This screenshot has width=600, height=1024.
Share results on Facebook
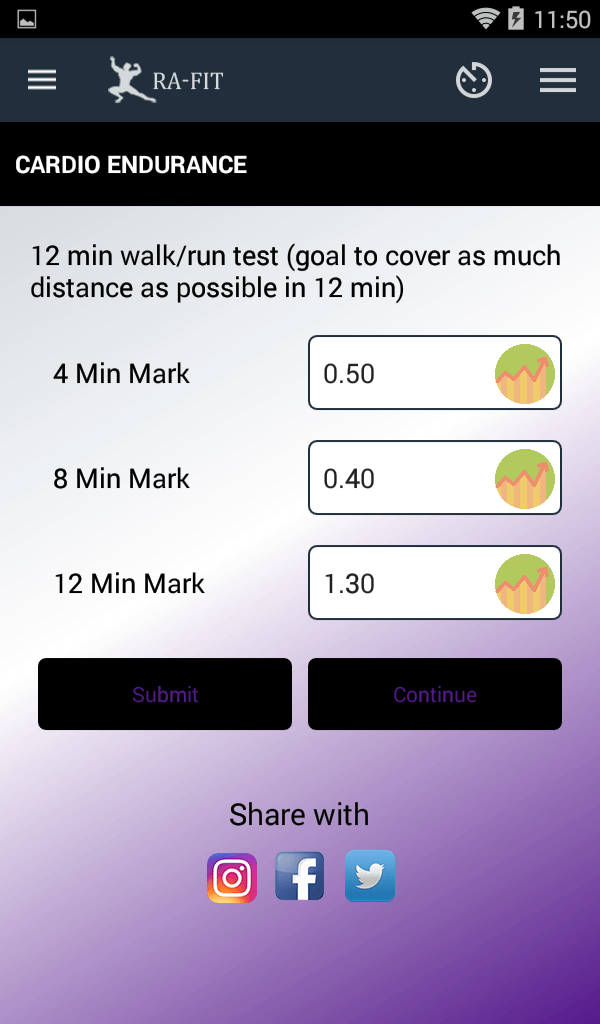300,877
